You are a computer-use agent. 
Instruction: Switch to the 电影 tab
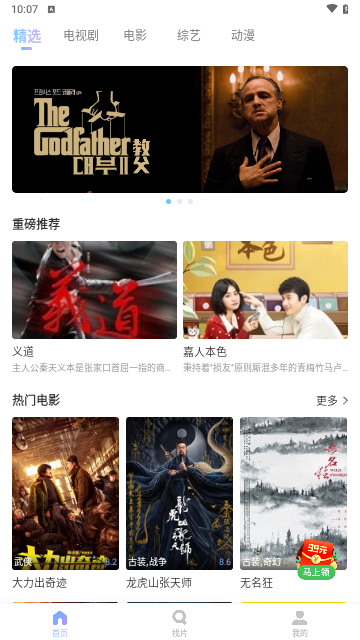(135, 36)
